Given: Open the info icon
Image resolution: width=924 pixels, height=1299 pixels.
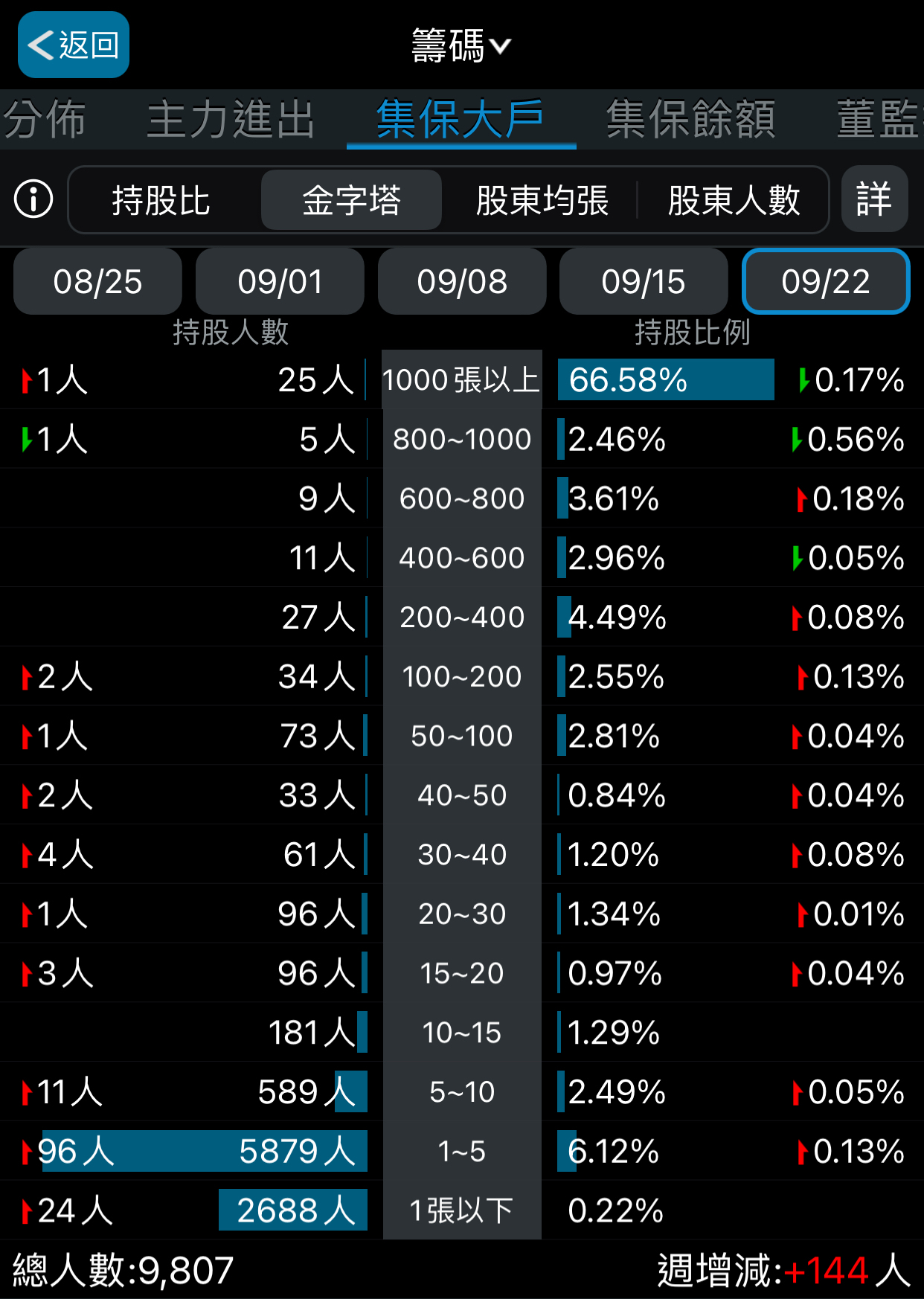Looking at the screenshot, I should click(x=33, y=199).
